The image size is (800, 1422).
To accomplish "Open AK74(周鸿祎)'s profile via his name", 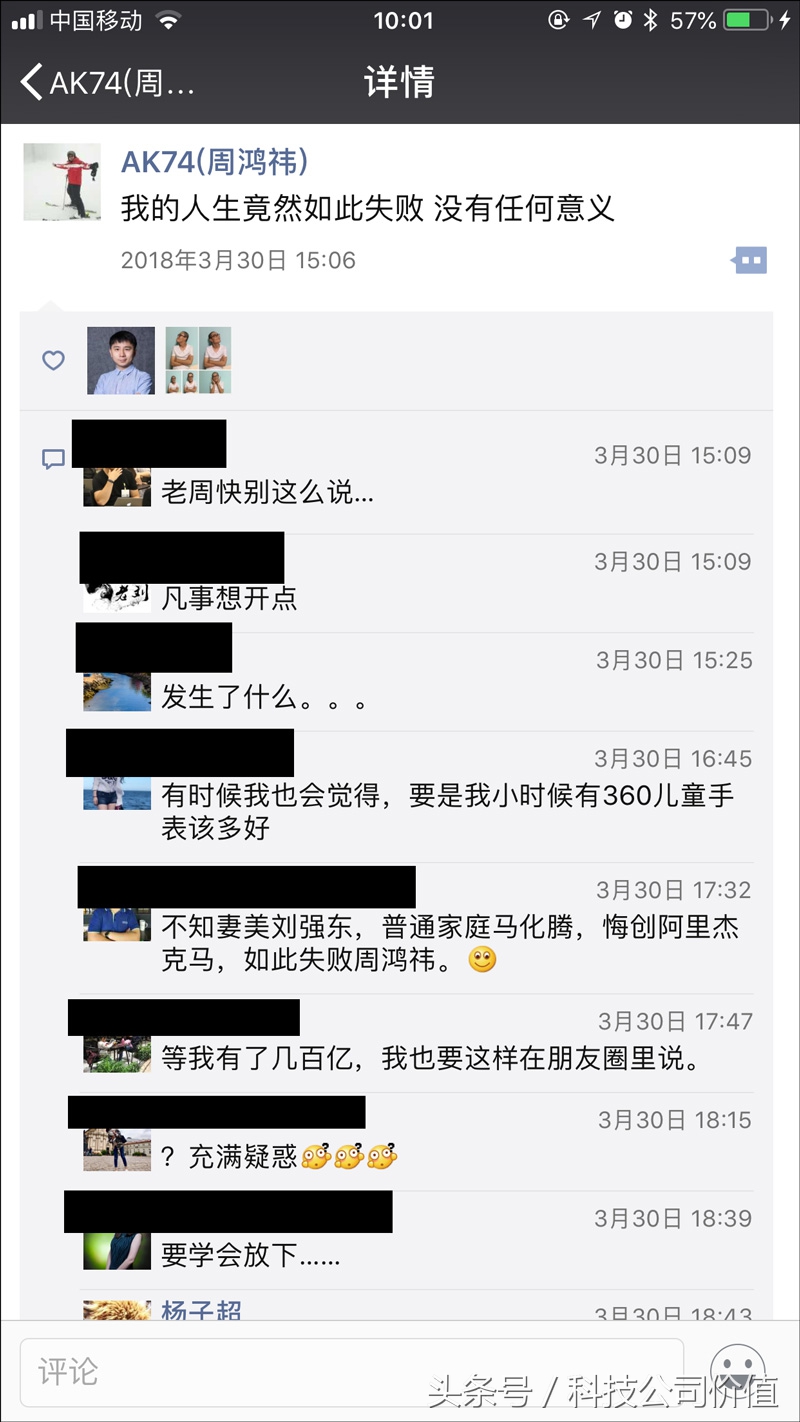I will pyautogui.click(x=212, y=161).
